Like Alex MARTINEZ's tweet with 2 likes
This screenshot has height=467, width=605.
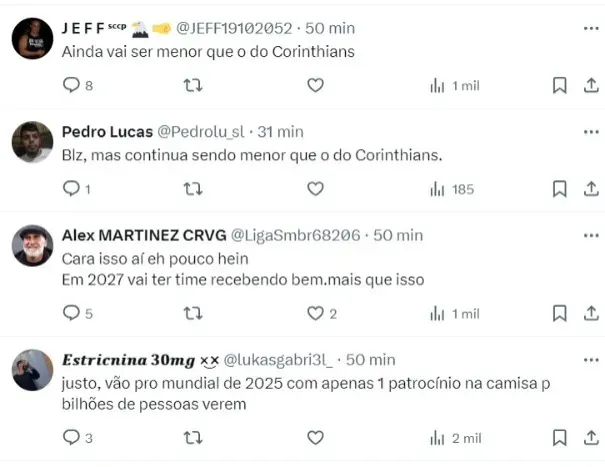315,314
